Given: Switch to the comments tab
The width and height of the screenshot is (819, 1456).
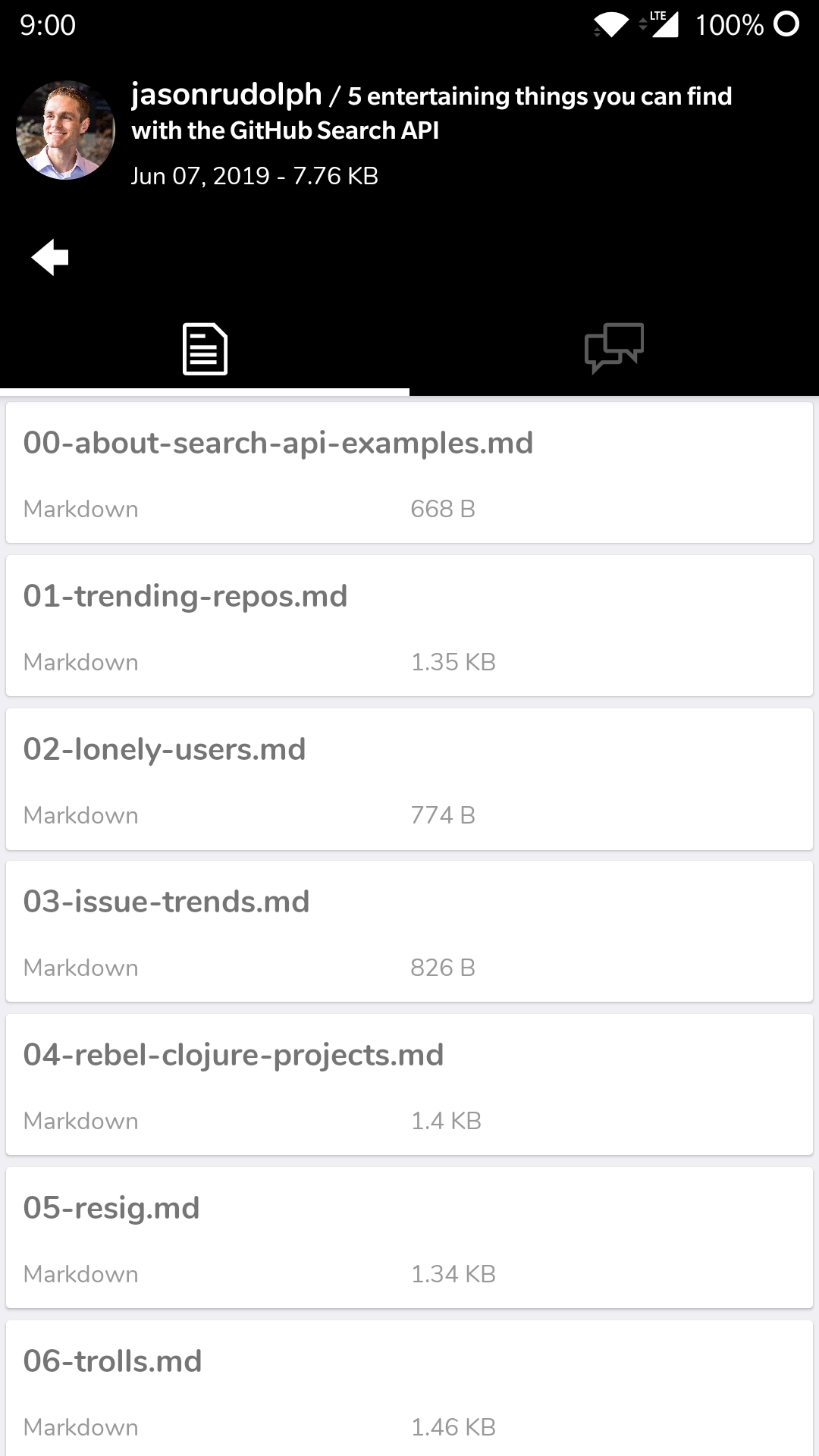Looking at the screenshot, I should tap(614, 349).
